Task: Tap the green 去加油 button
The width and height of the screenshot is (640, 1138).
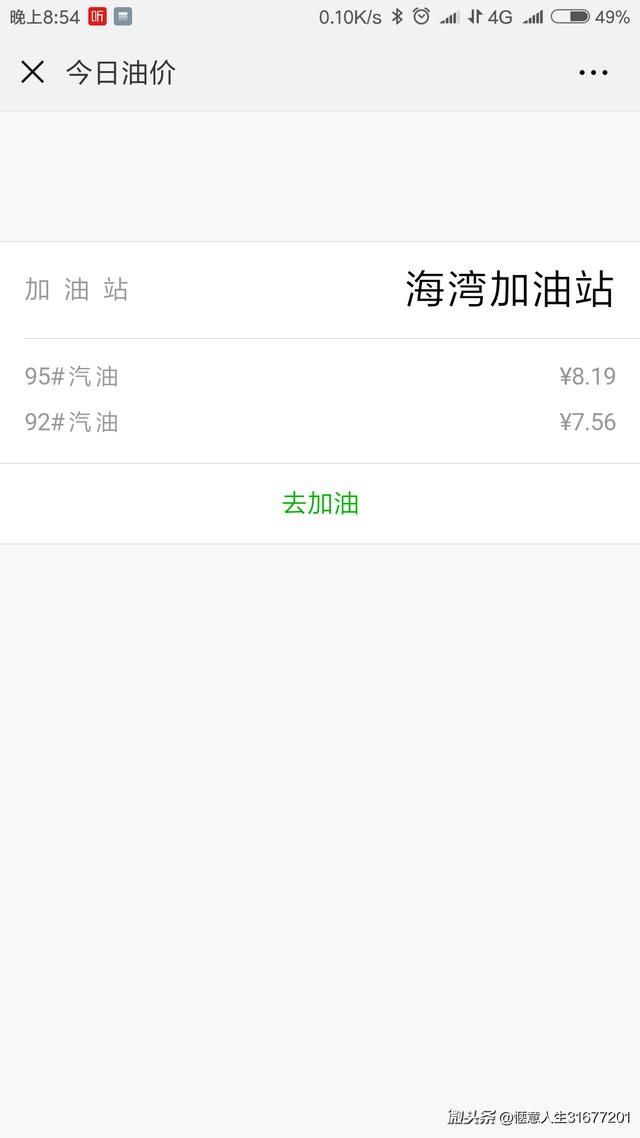Action: [320, 503]
